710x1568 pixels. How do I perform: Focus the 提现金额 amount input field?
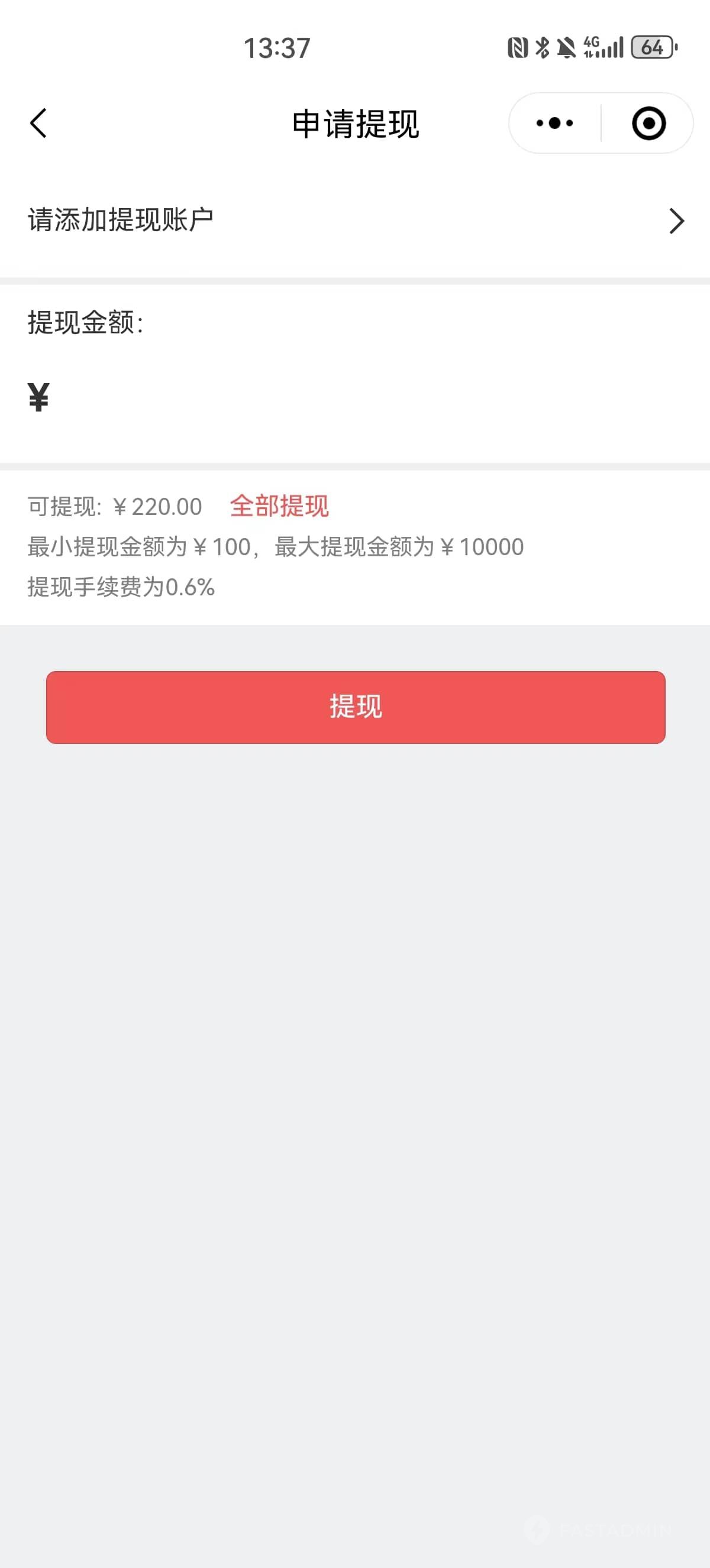[x=377, y=397]
